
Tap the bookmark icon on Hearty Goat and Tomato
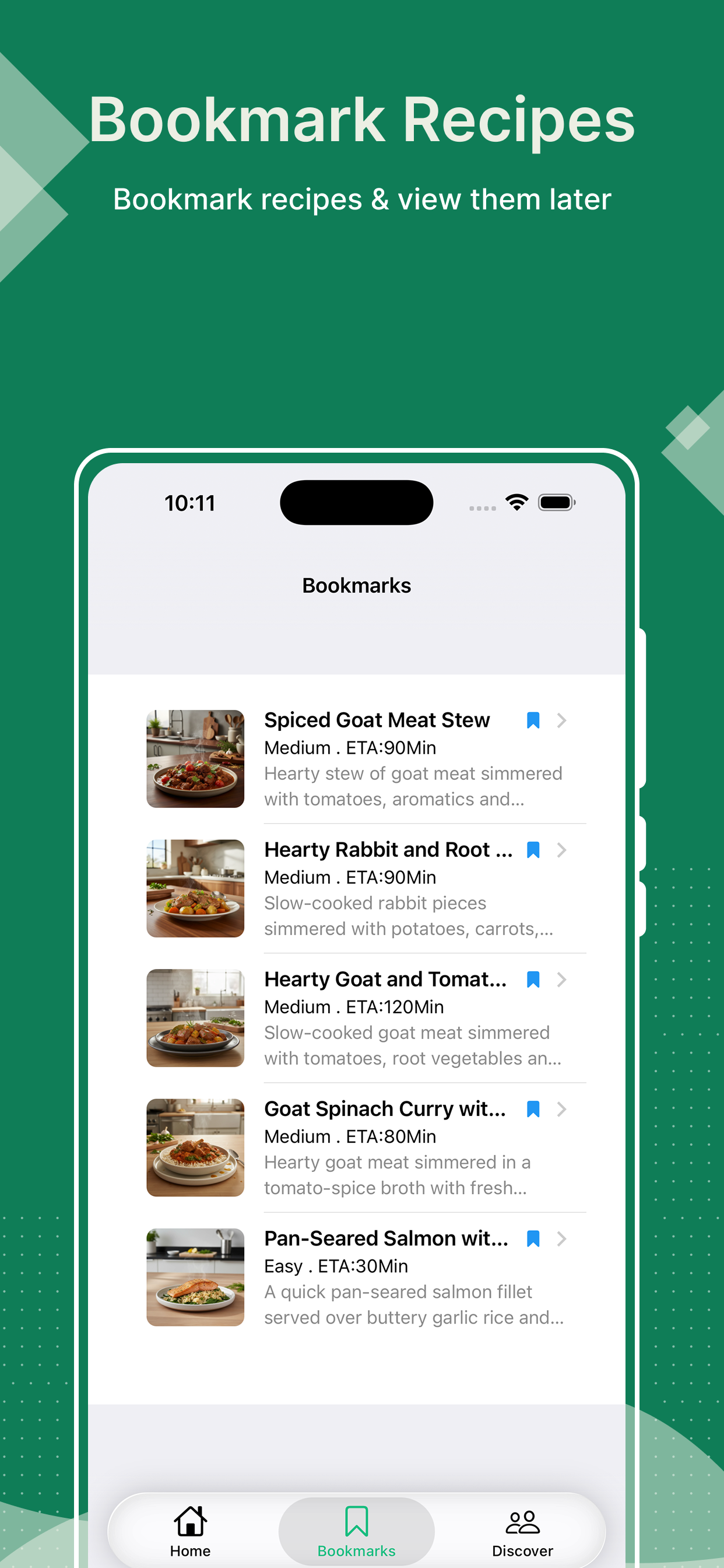coord(532,979)
